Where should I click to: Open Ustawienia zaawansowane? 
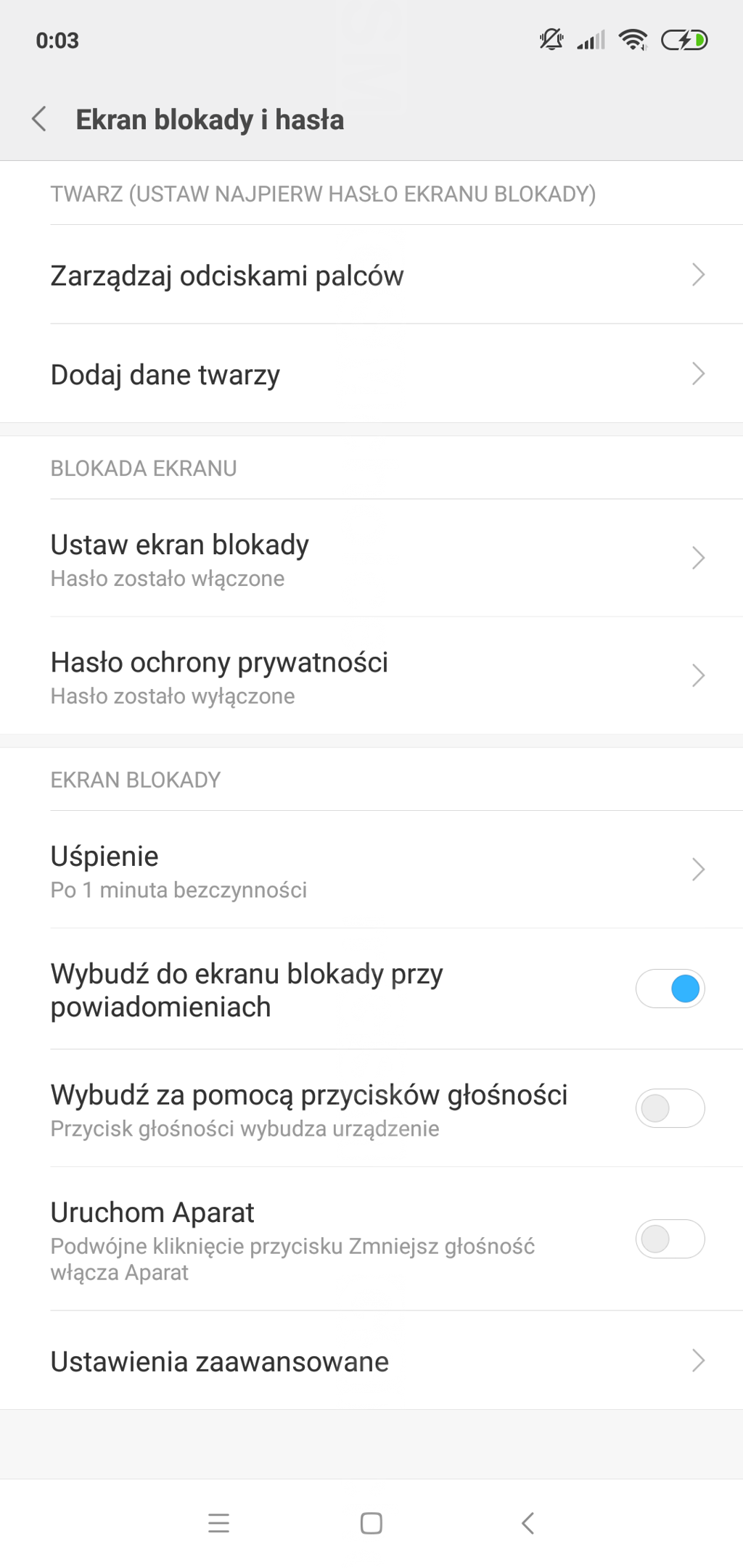(371, 1361)
